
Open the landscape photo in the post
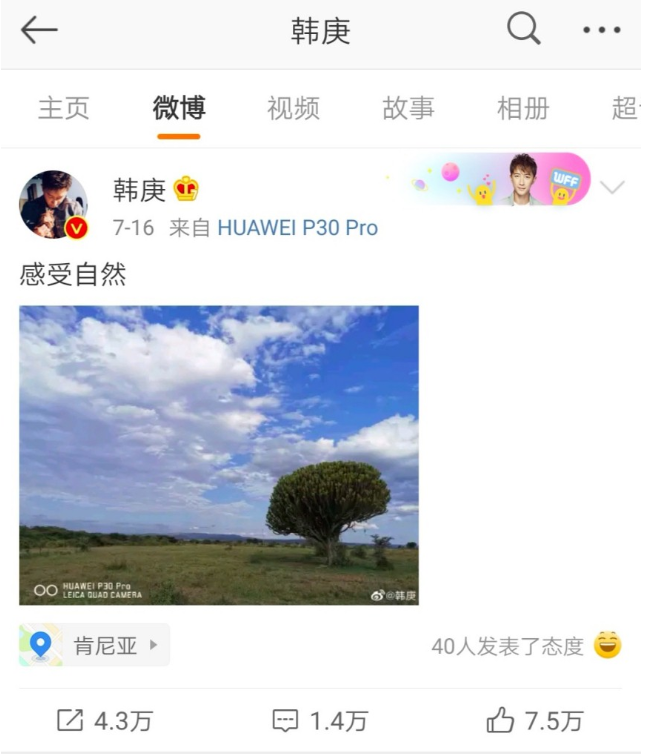(219, 455)
